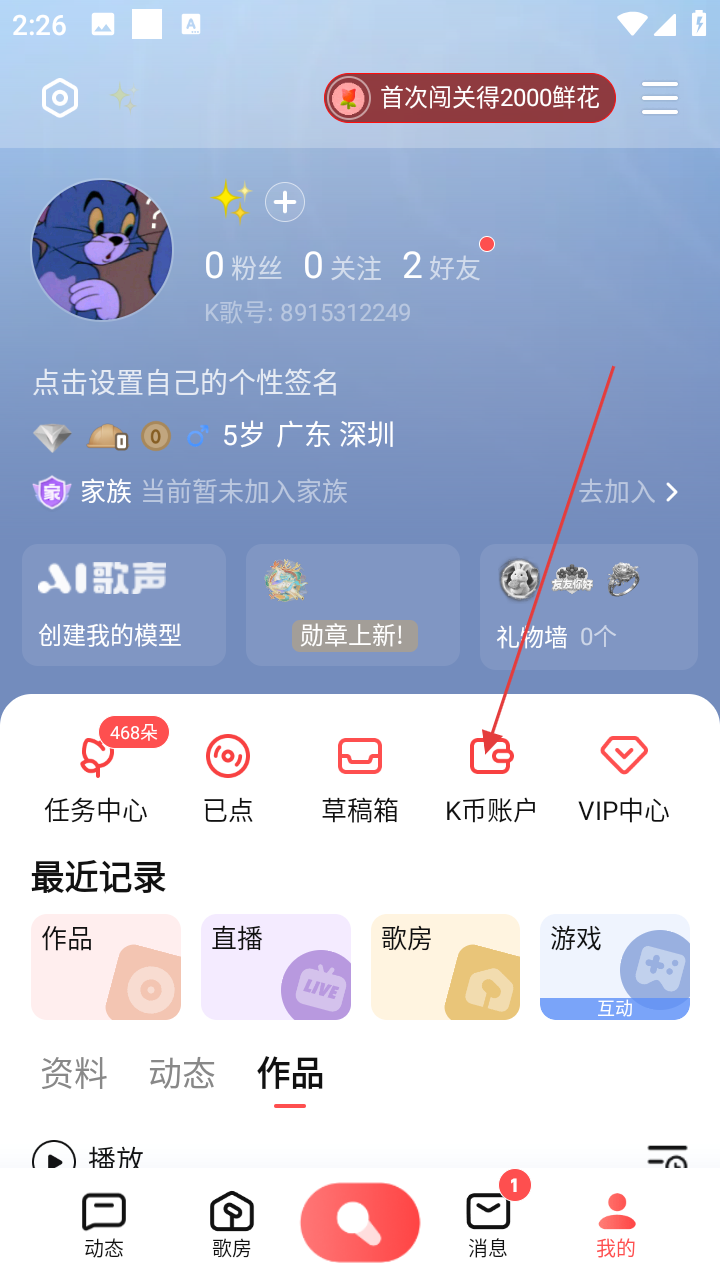Image resolution: width=720 pixels, height=1280 pixels.
Task: Open the hamburger menu
Action: pyautogui.click(x=660, y=98)
